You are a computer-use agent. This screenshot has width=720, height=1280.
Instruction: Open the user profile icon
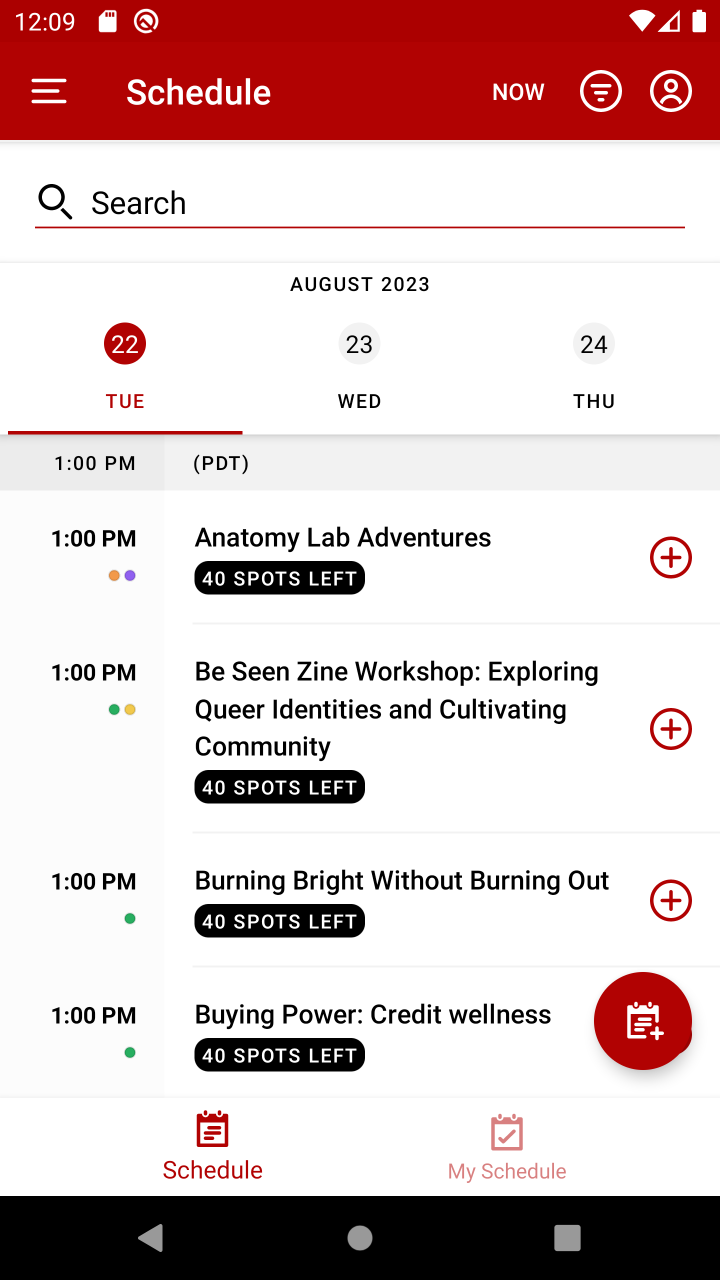[x=671, y=92]
